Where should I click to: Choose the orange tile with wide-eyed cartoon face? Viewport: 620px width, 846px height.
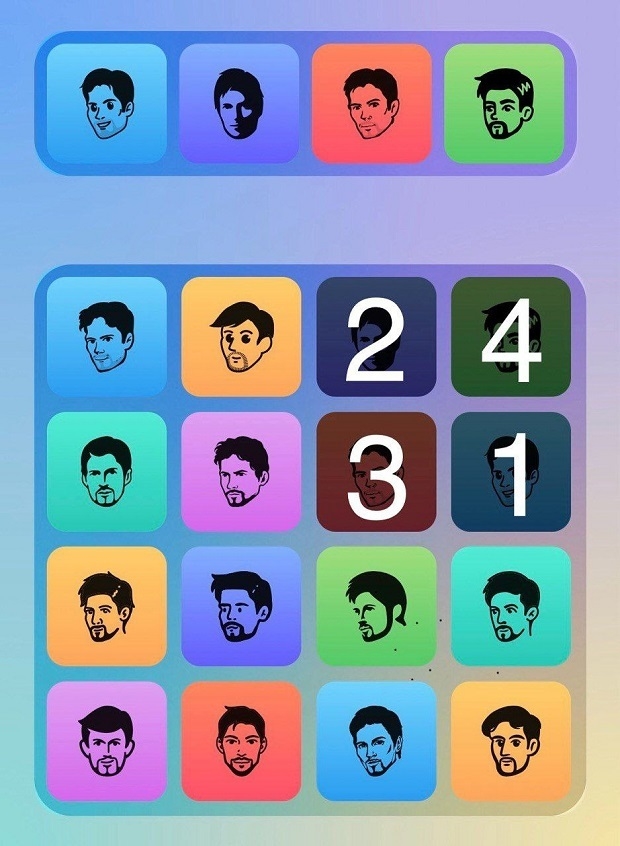241,337
